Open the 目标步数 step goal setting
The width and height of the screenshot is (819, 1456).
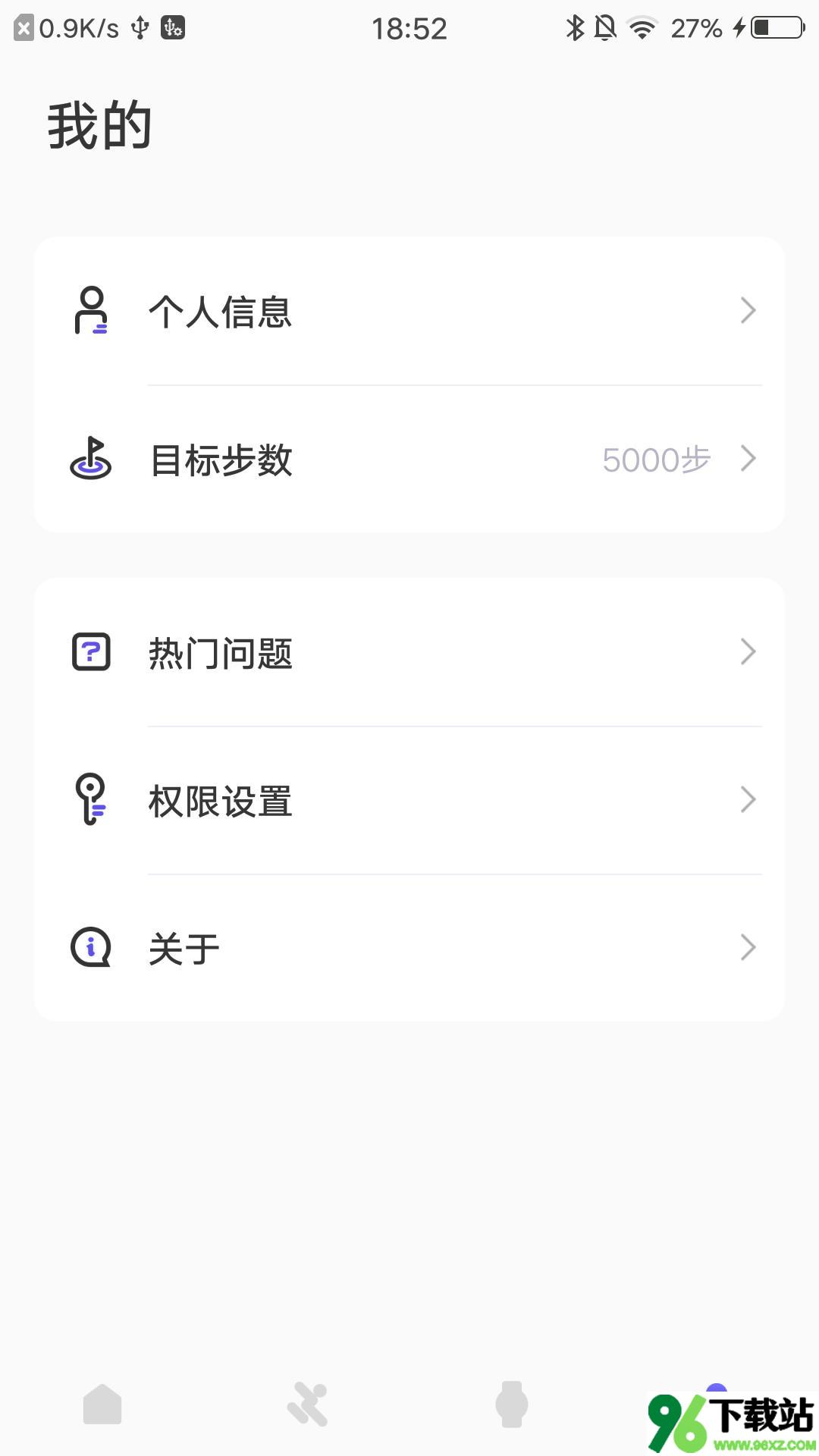point(409,459)
